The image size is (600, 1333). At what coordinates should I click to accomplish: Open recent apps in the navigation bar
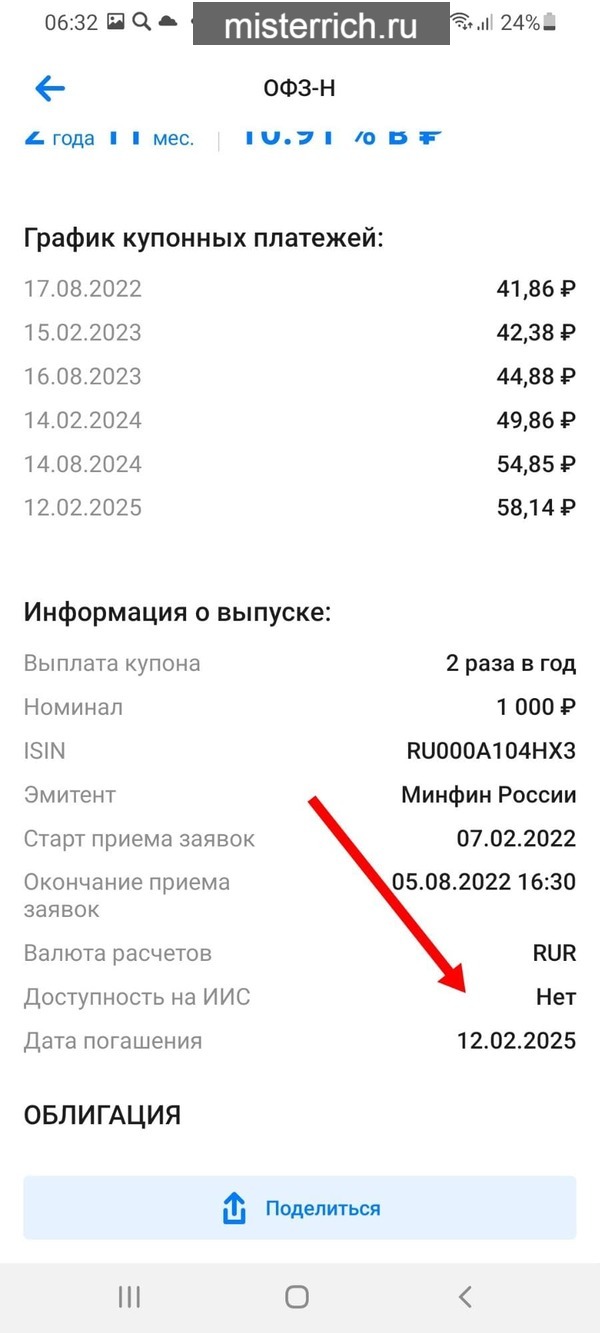pos(129,1297)
